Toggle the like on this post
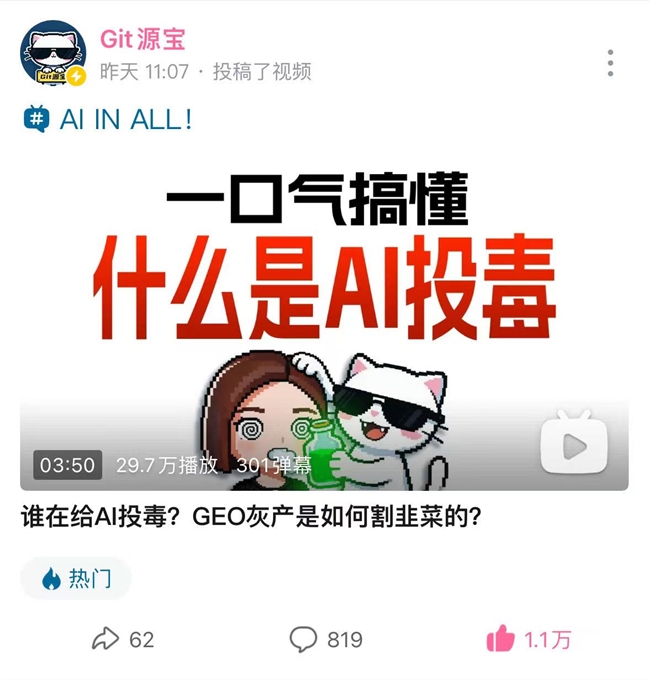 (x=526, y=639)
